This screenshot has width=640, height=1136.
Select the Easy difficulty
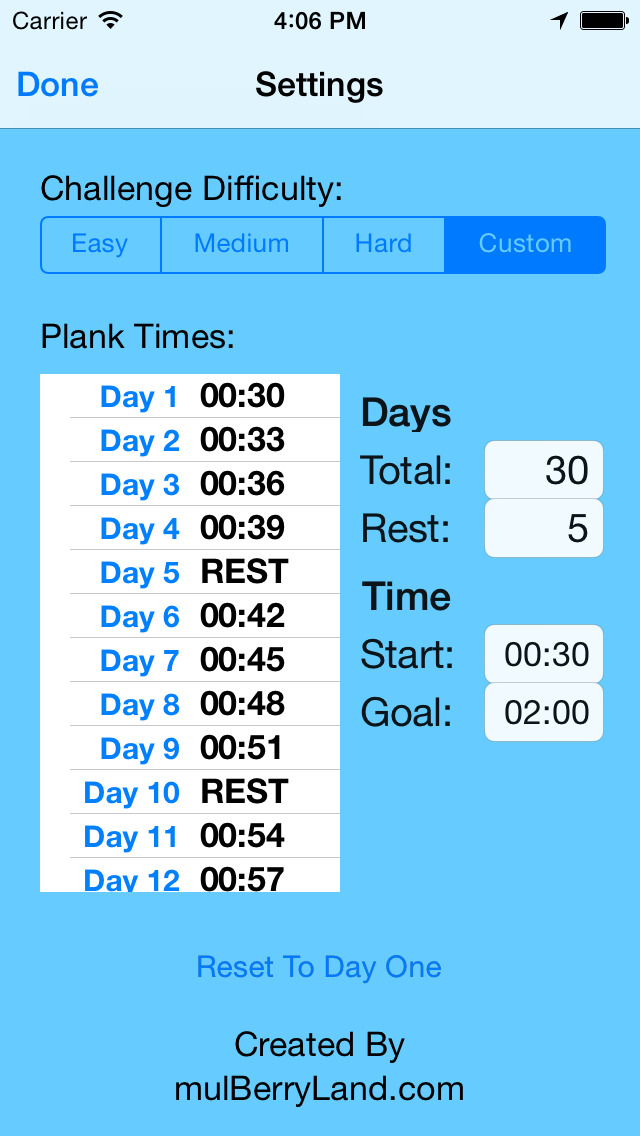(100, 244)
